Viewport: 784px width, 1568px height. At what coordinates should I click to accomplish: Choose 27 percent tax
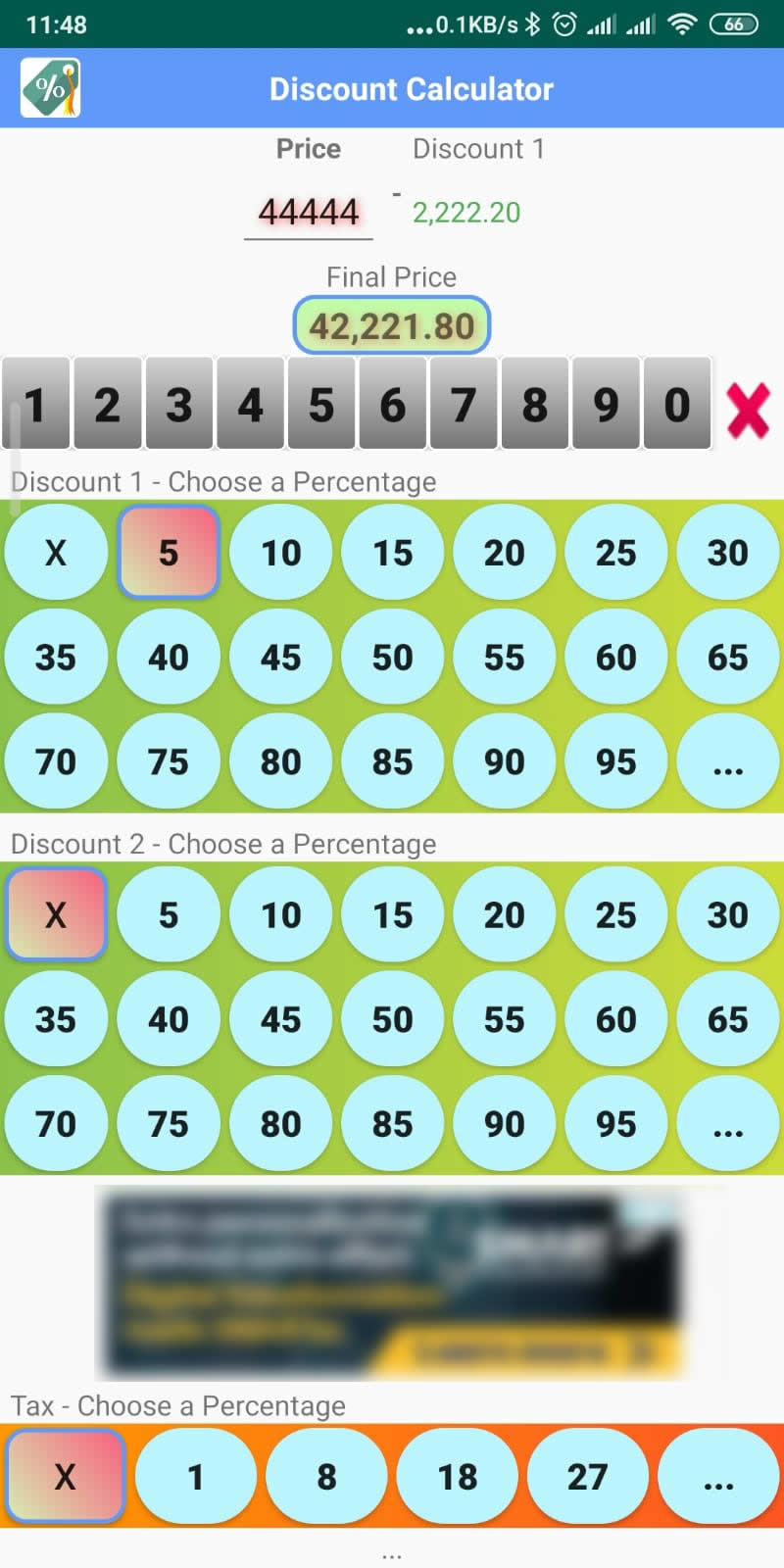coord(587,1476)
